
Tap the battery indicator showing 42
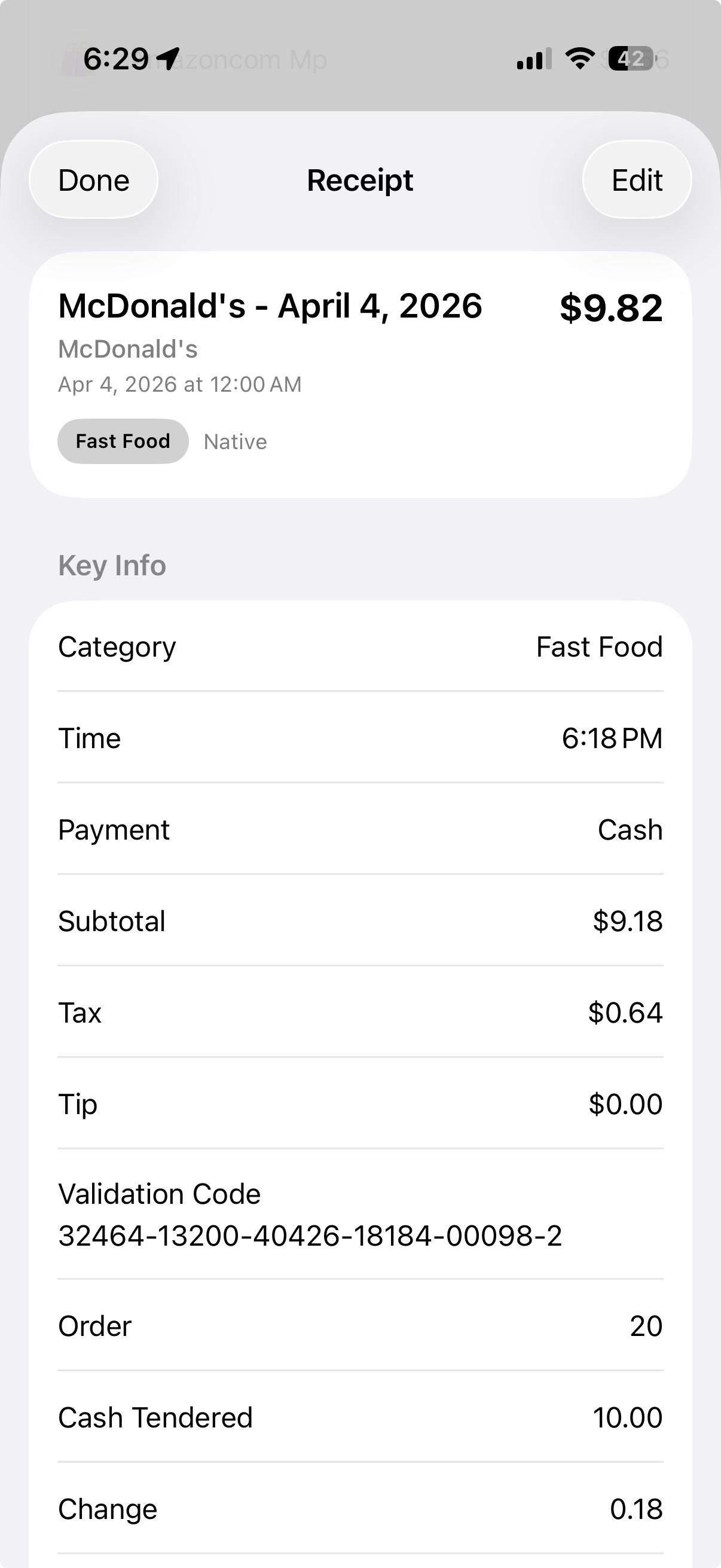[x=631, y=59]
